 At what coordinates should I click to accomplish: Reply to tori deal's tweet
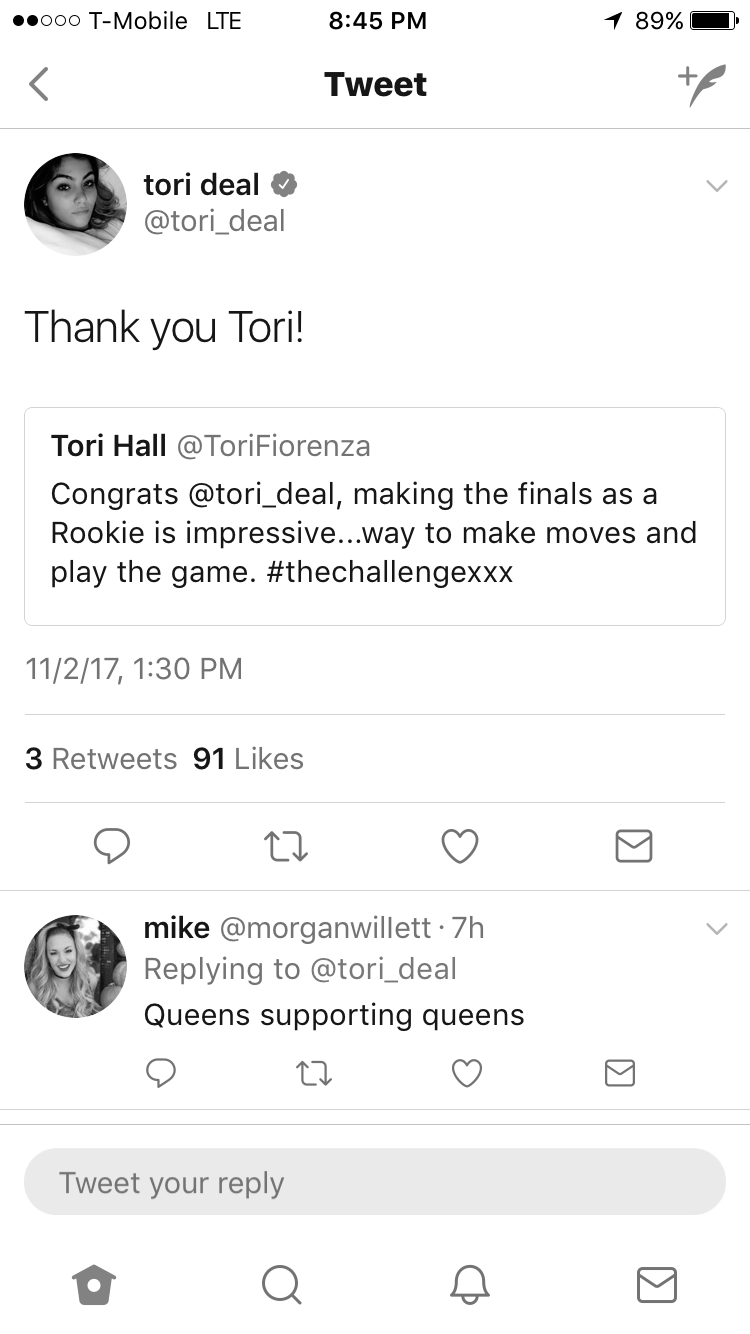tap(112, 846)
